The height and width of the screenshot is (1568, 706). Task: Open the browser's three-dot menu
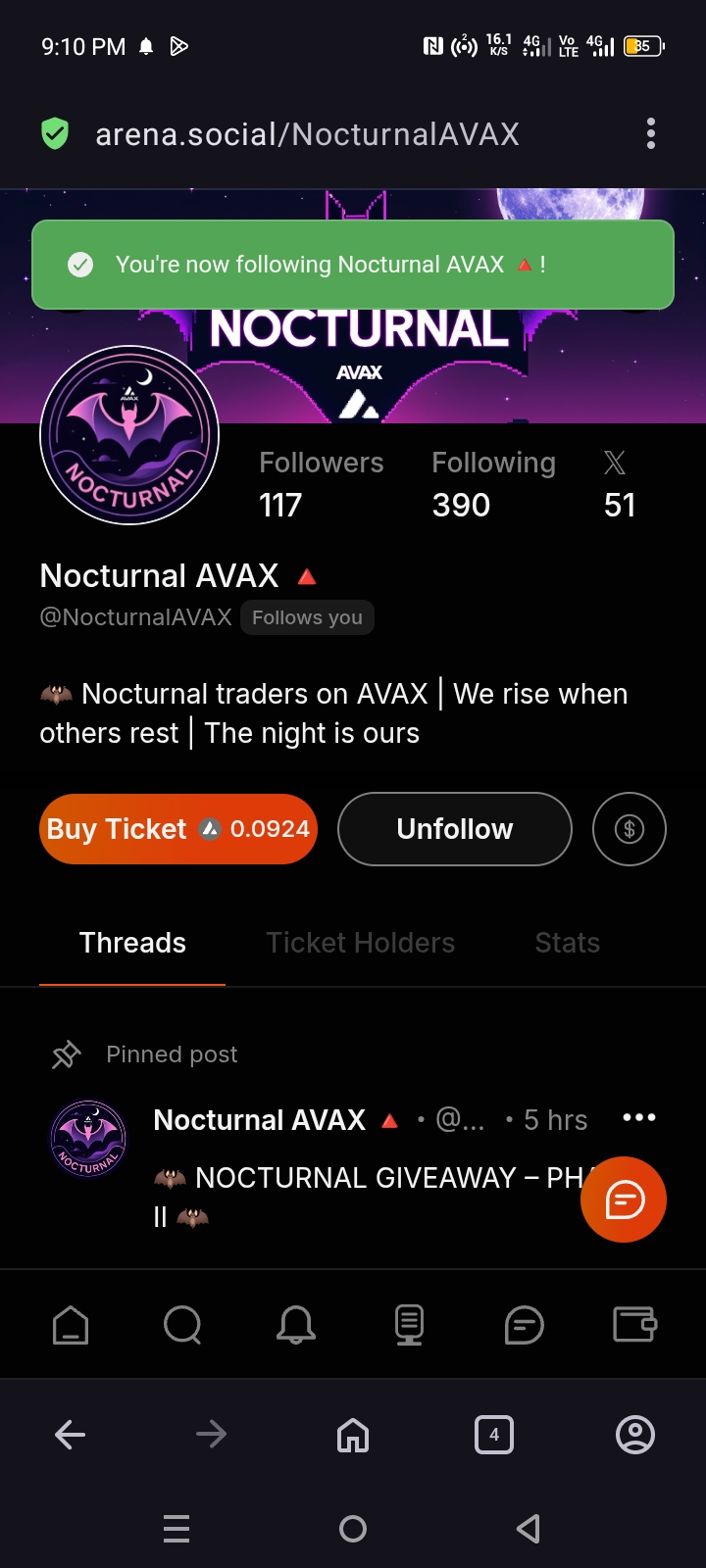[x=651, y=134]
